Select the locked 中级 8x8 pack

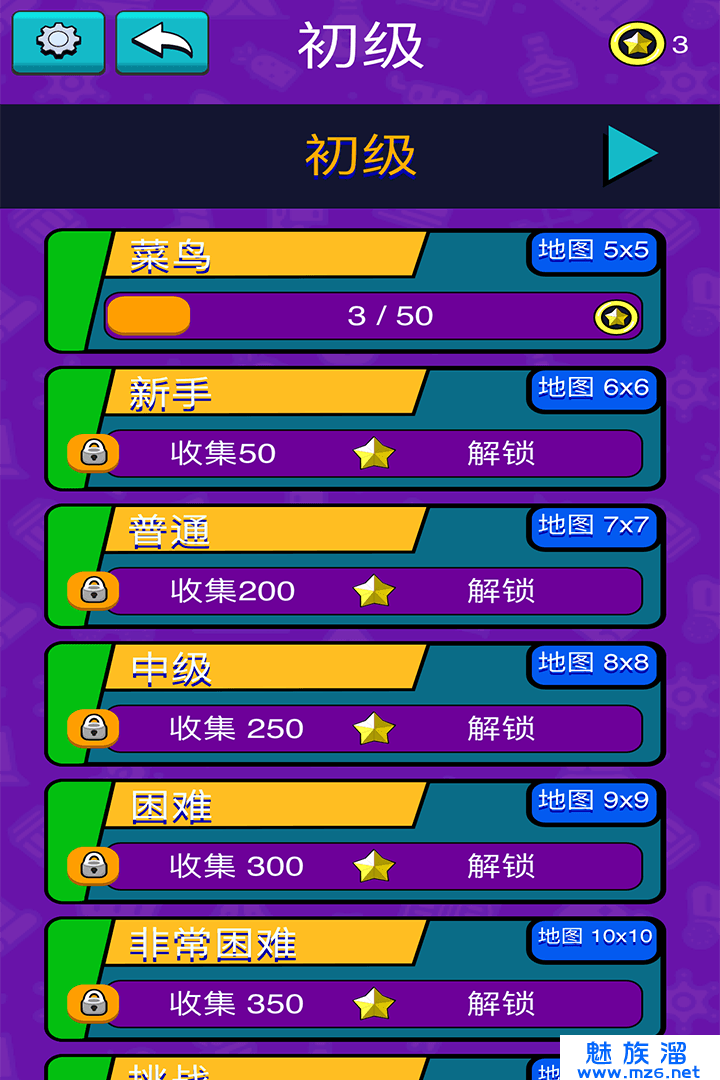355,705
